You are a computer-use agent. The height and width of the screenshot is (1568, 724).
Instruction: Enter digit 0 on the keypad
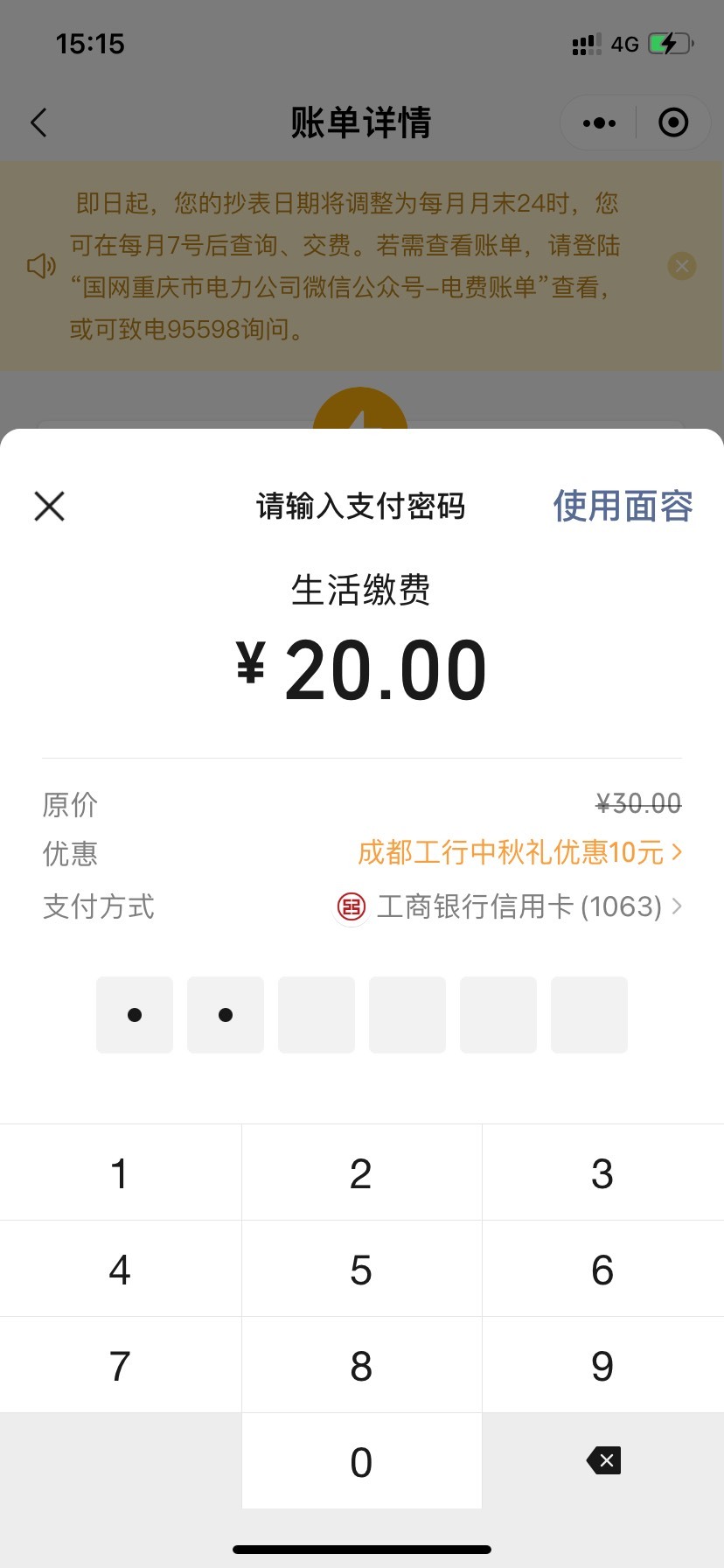coord(361,1461)
